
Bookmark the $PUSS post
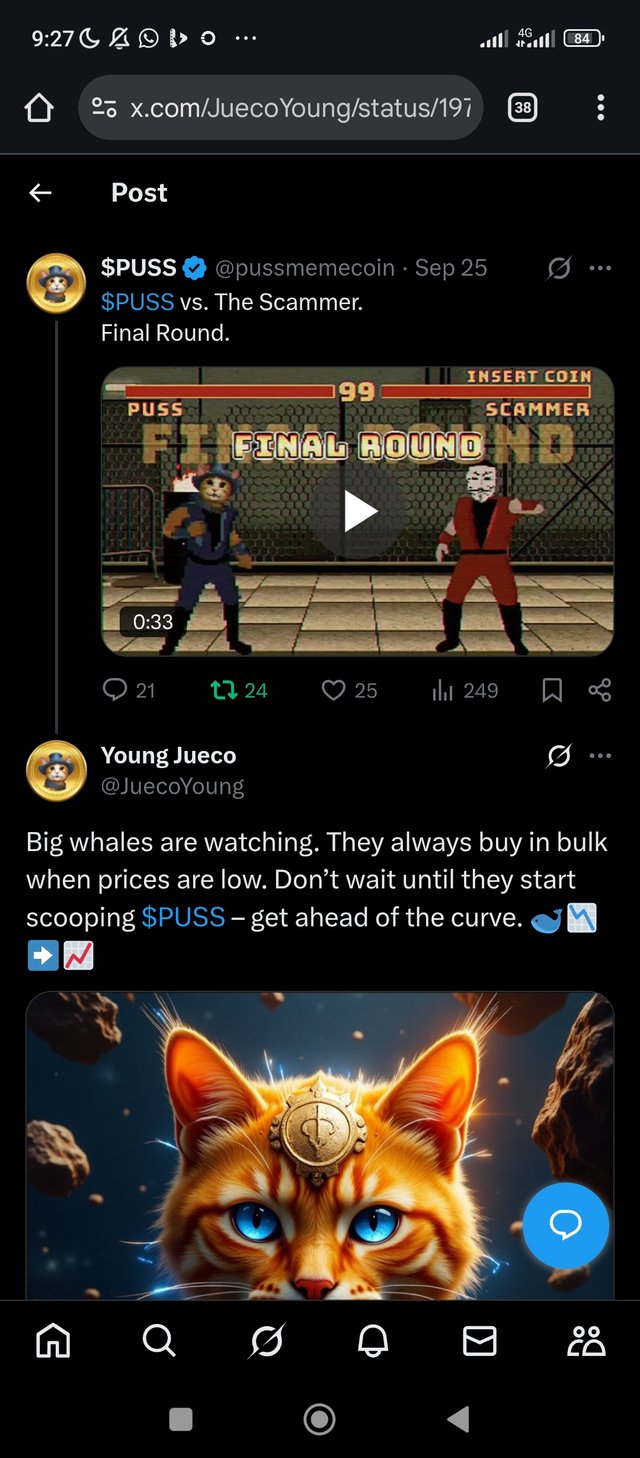[x=552, y=690]
